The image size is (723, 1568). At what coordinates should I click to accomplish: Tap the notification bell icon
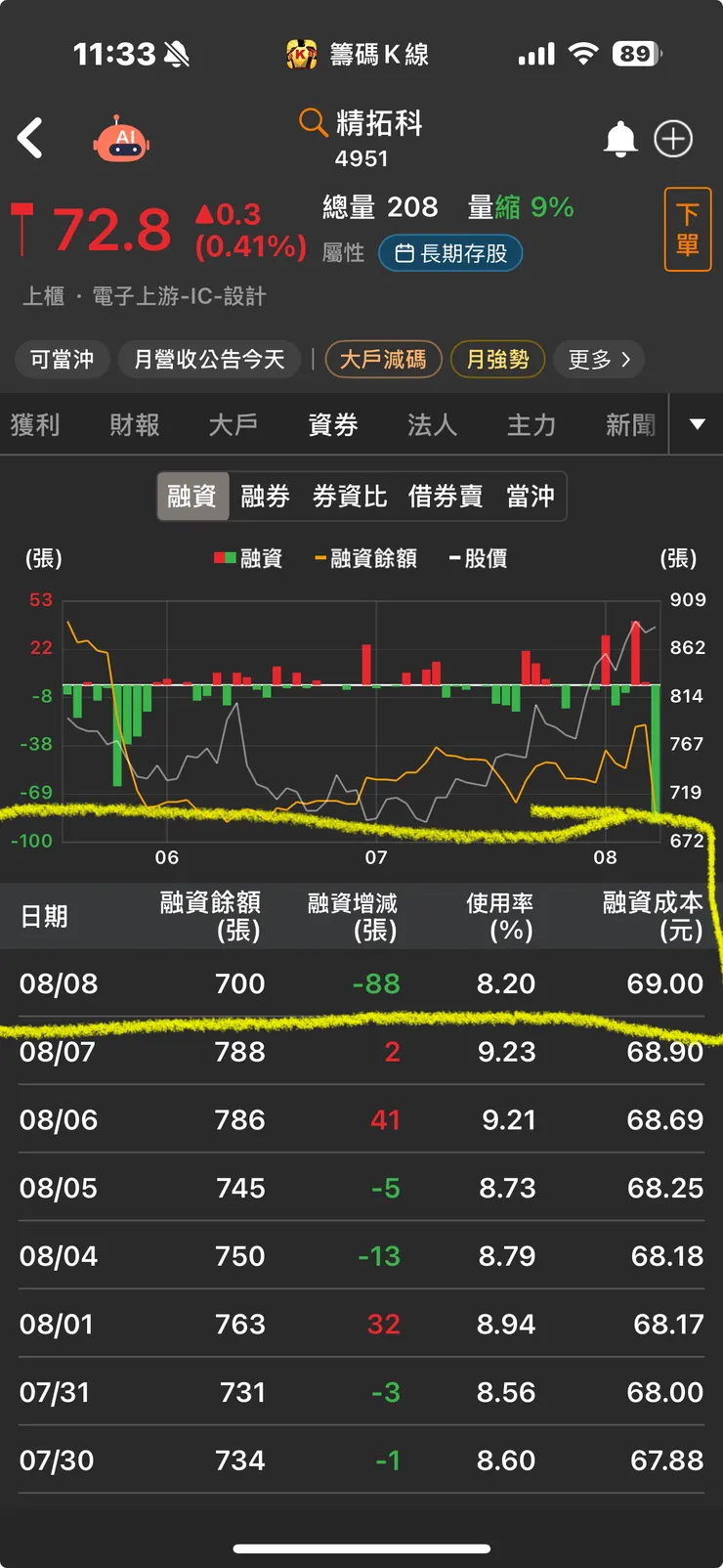tap(618, 138)
